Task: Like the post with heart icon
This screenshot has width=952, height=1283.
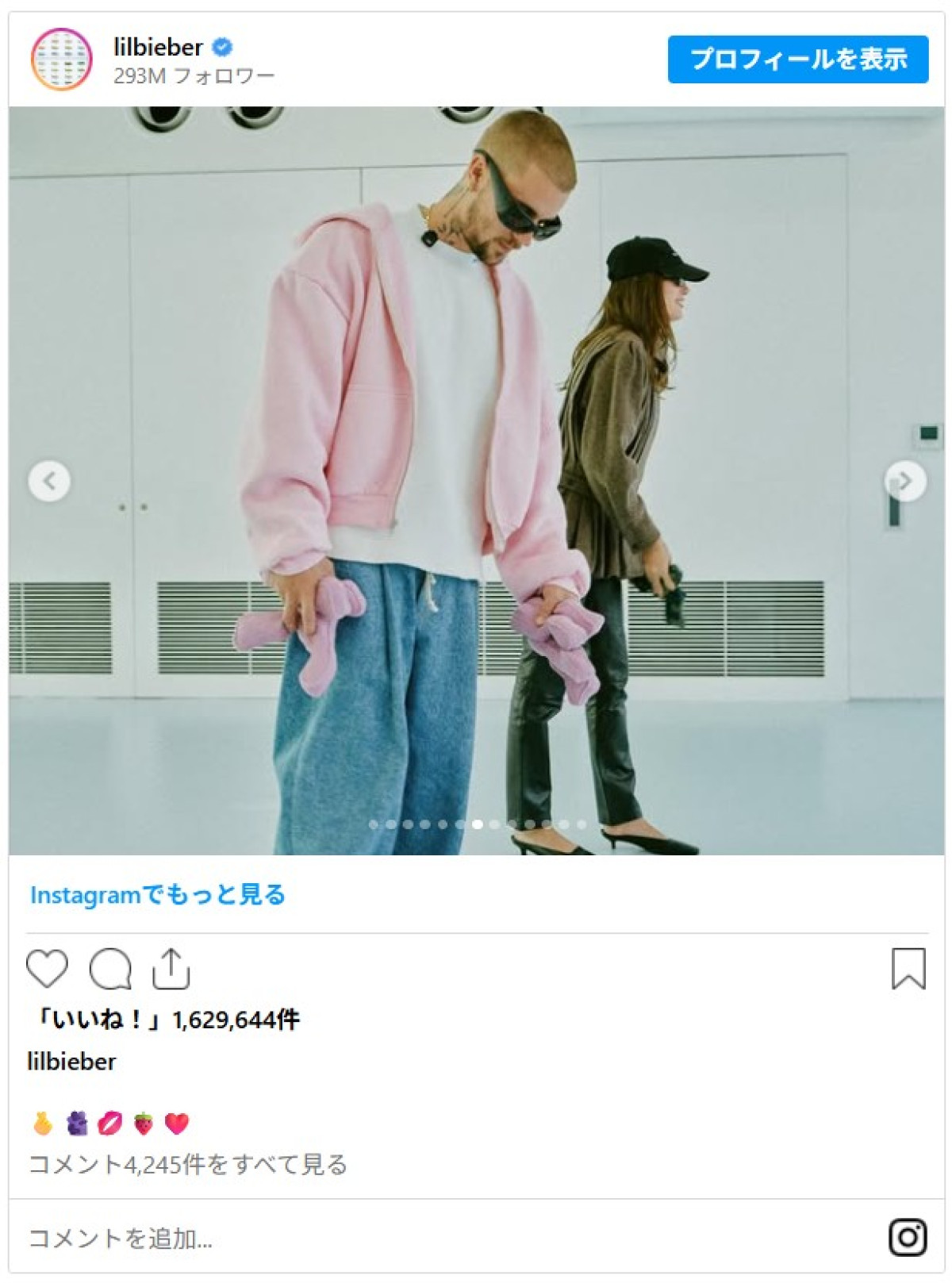Action: pyautogui.click(x=48, y=968)
